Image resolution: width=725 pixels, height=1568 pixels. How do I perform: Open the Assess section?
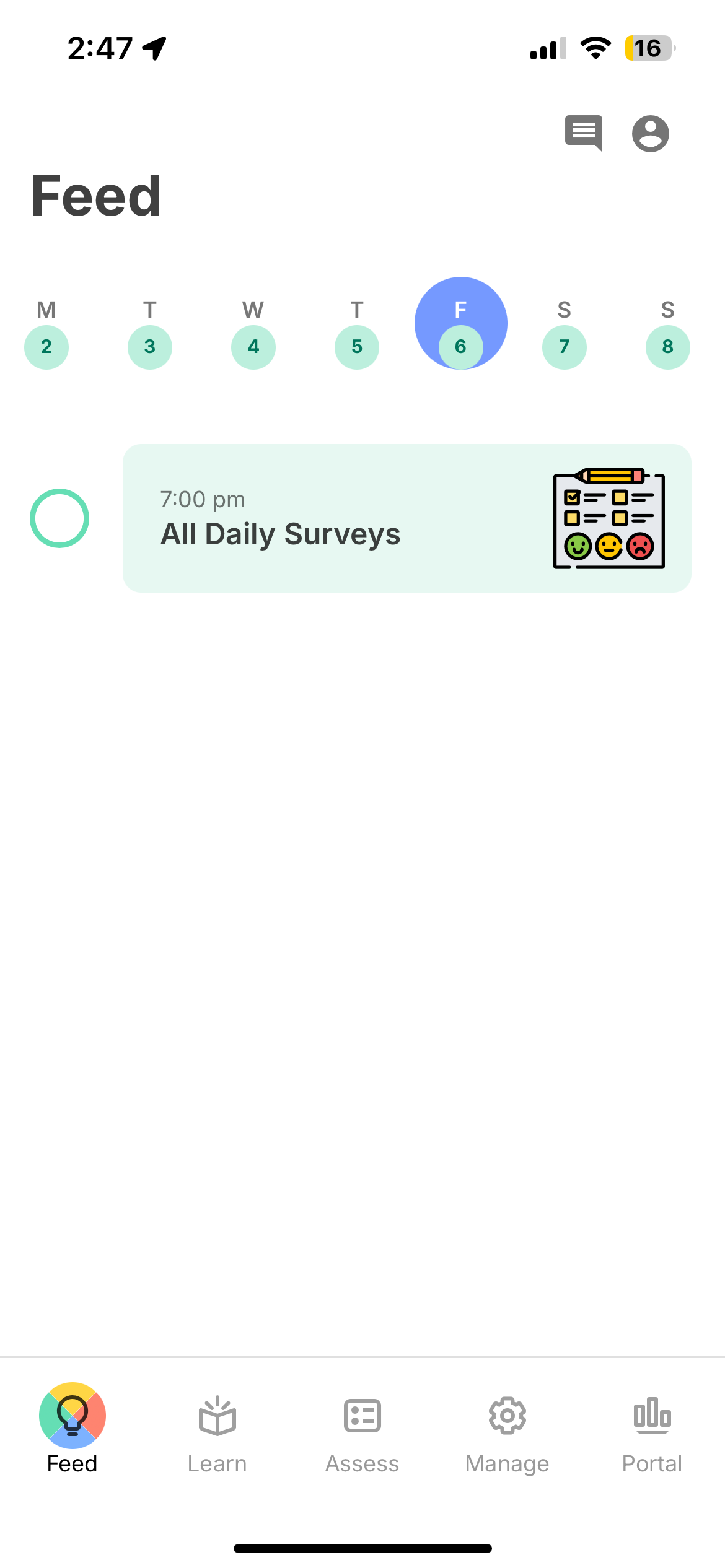click(362, 1437)
